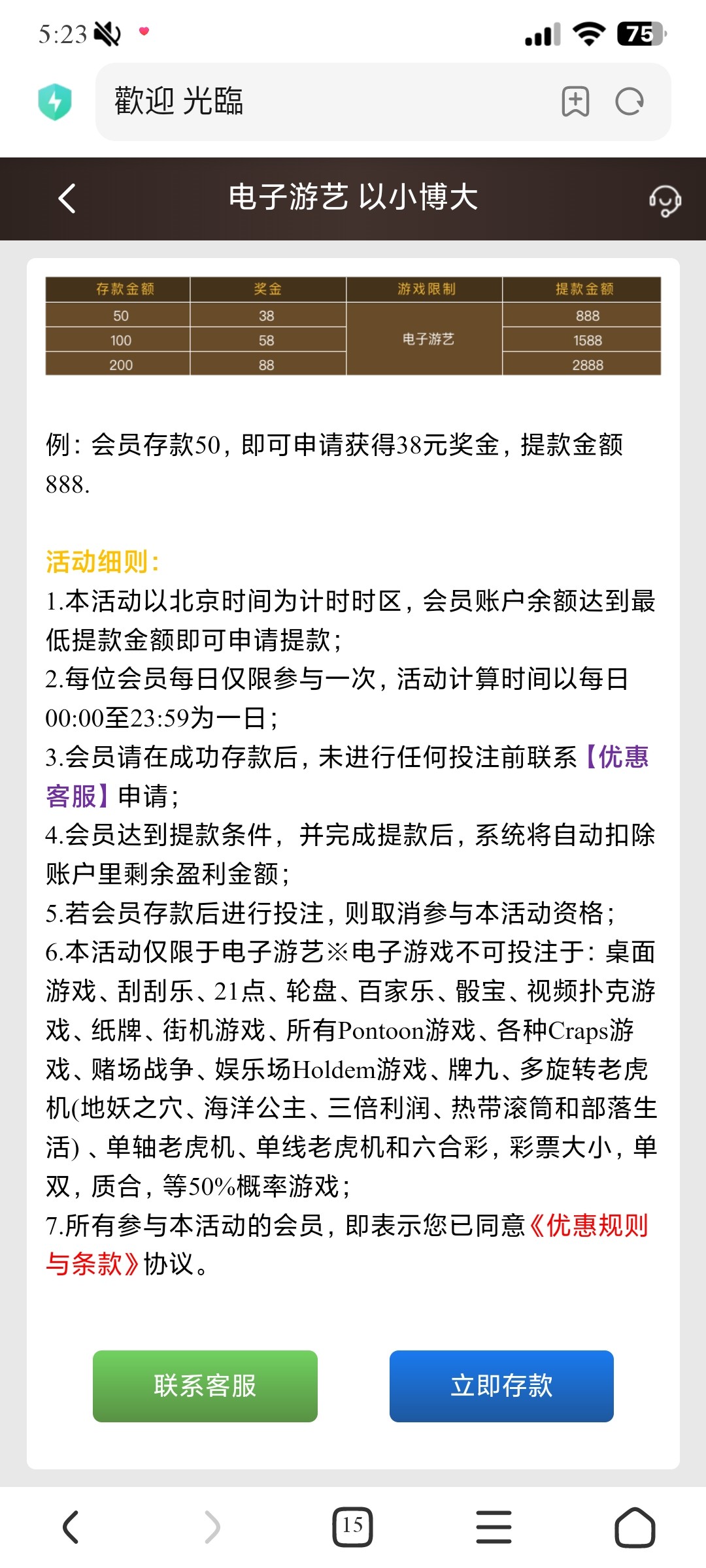Go back from the 电子游艺 以小博大 page
Screen dimensions: 706x1568
[x=67, y=198]
